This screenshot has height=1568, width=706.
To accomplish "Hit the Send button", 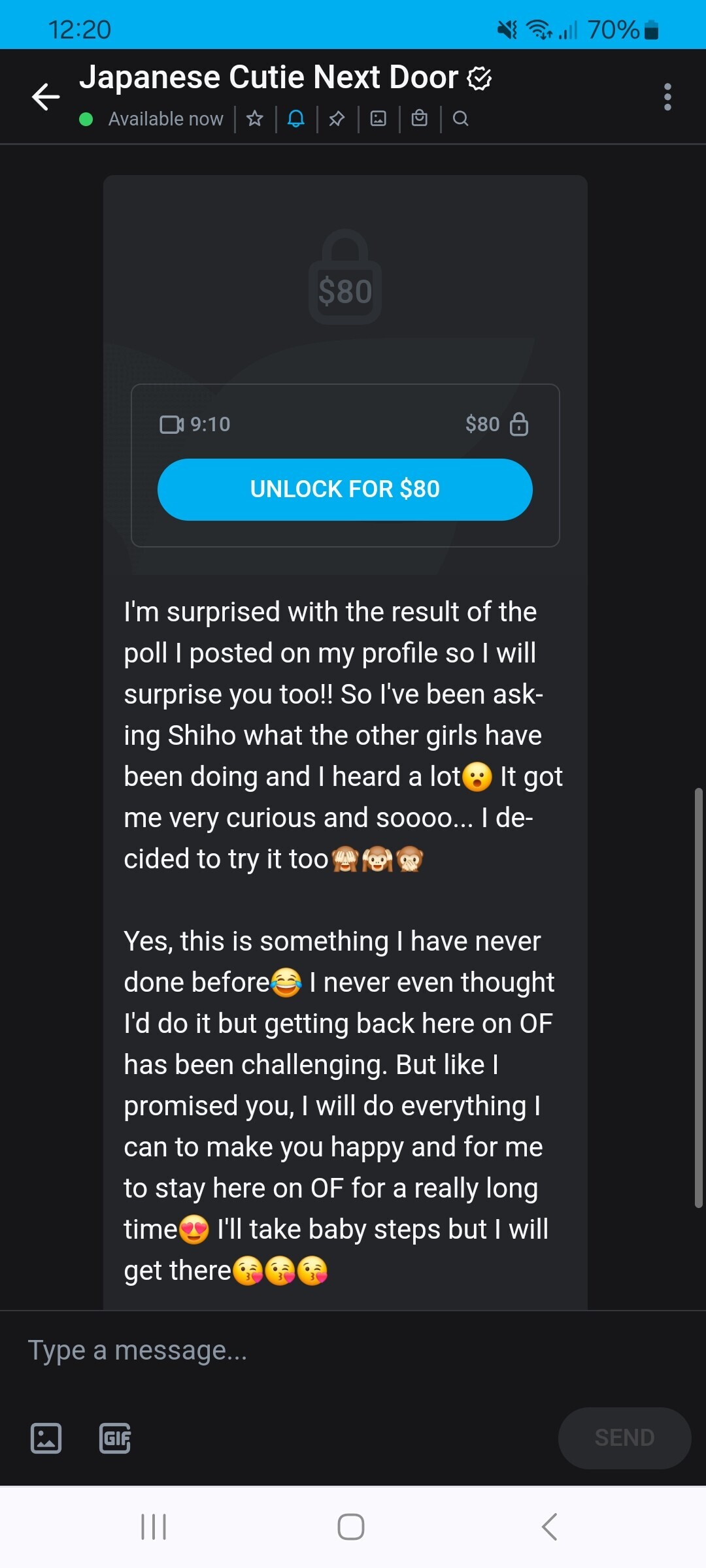I will click(x=624, y=1438).
